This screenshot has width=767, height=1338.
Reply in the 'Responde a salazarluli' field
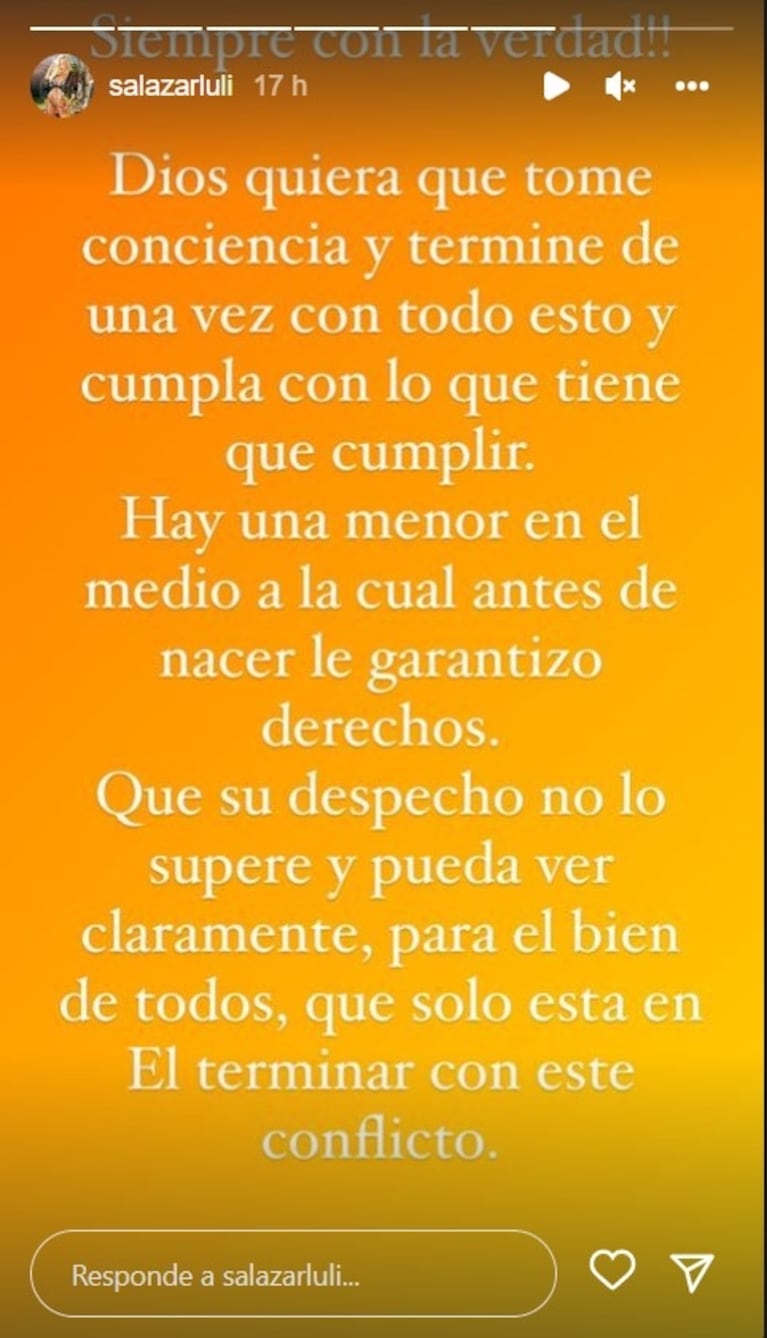tap(292, 1277)
